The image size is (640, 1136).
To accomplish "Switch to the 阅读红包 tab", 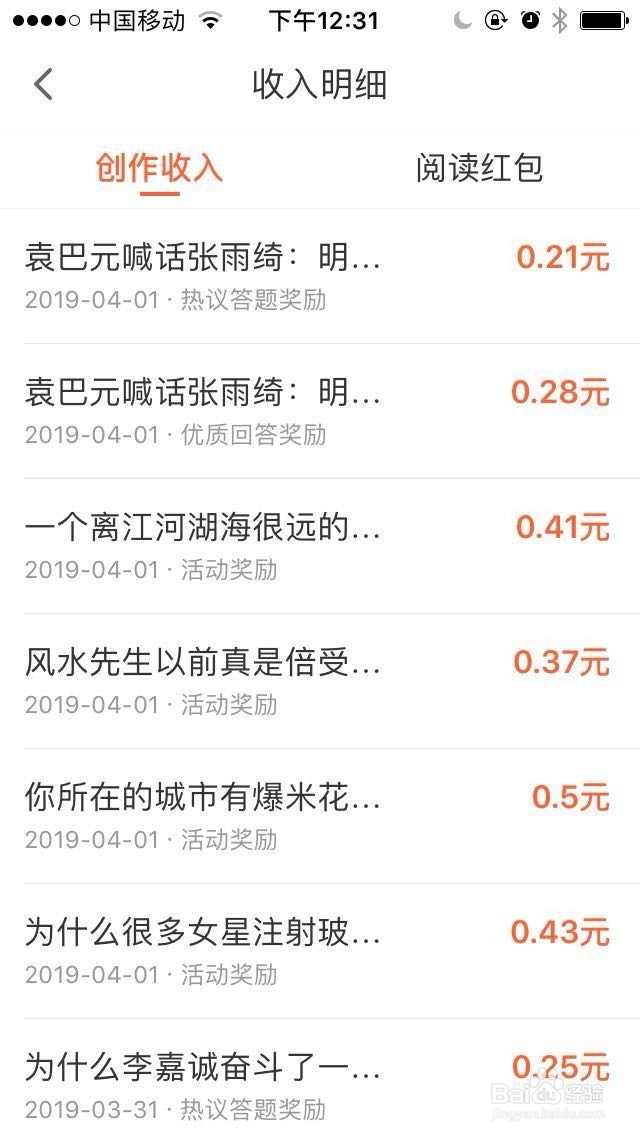I will click(x=479, y=168).
